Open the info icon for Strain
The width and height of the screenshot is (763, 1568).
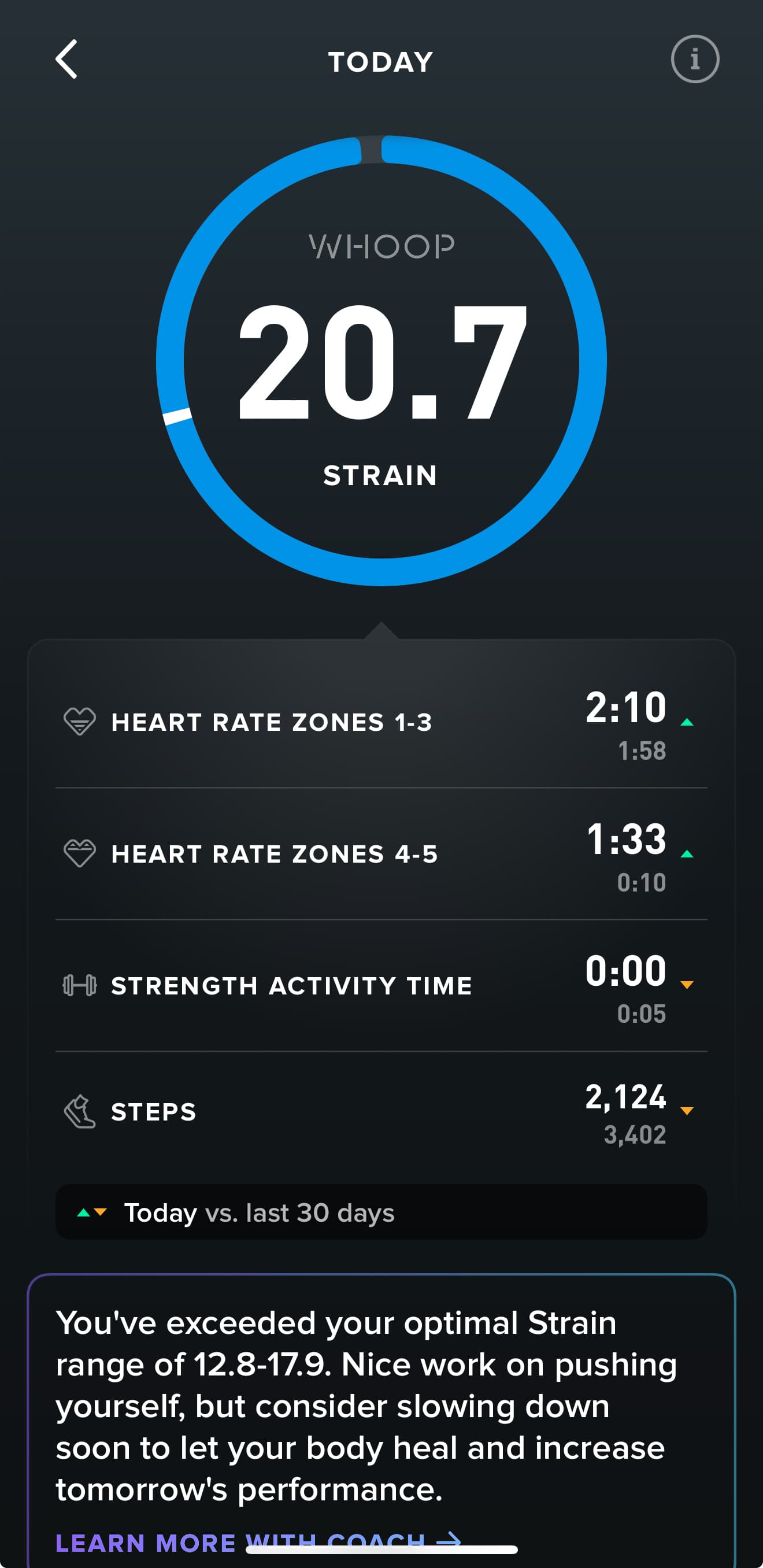click(695, 59)
